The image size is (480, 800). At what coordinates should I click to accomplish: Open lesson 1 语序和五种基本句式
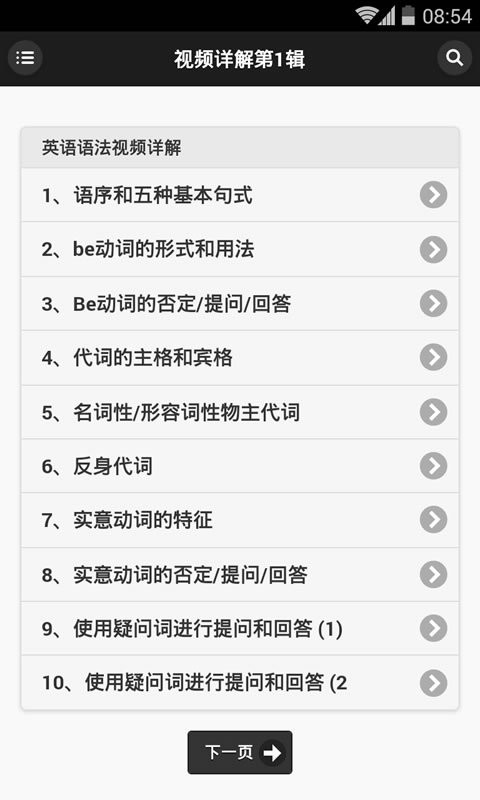point(240,195)
